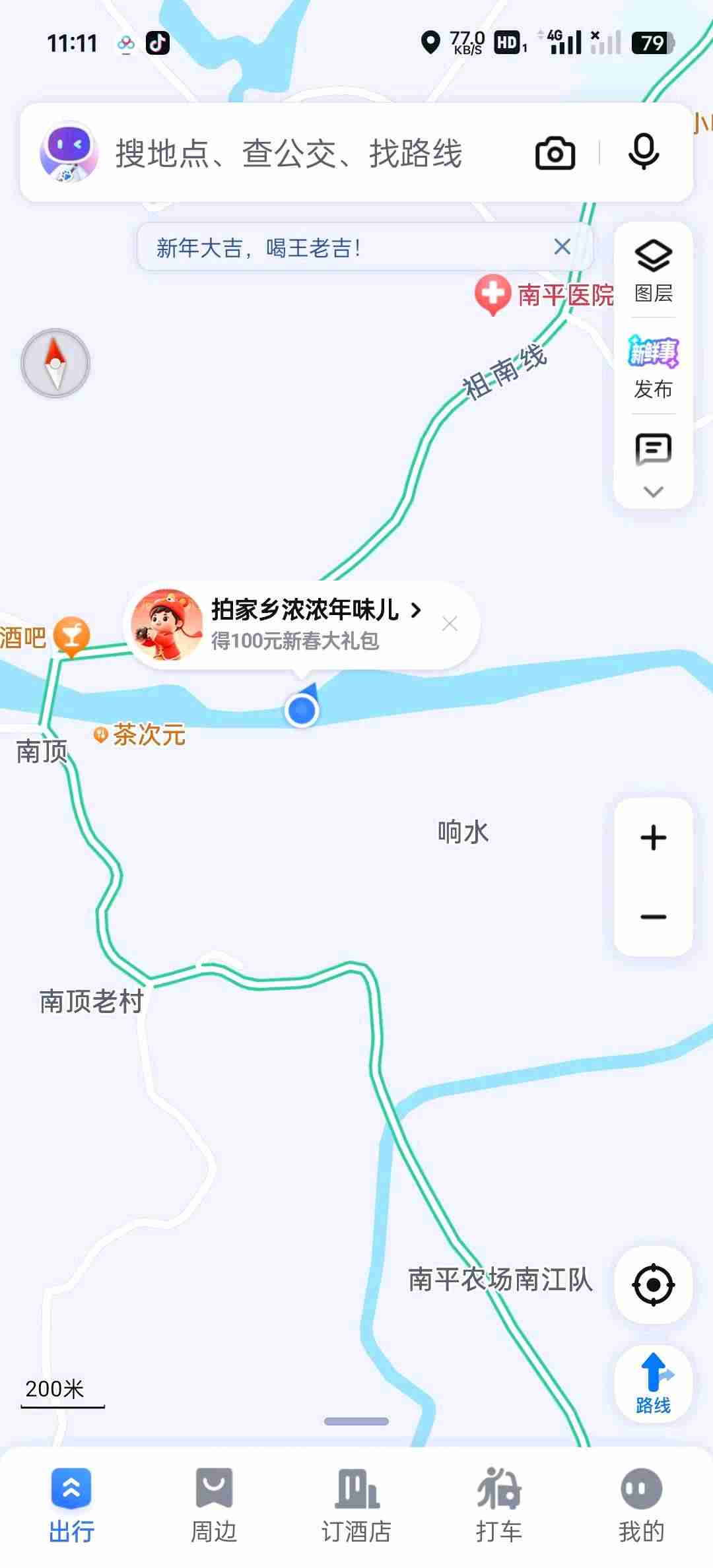The image size is (713, 1568).
Task: Open the 拍家乡浓浓年味儿 promotion
Action: pos(305,624)
